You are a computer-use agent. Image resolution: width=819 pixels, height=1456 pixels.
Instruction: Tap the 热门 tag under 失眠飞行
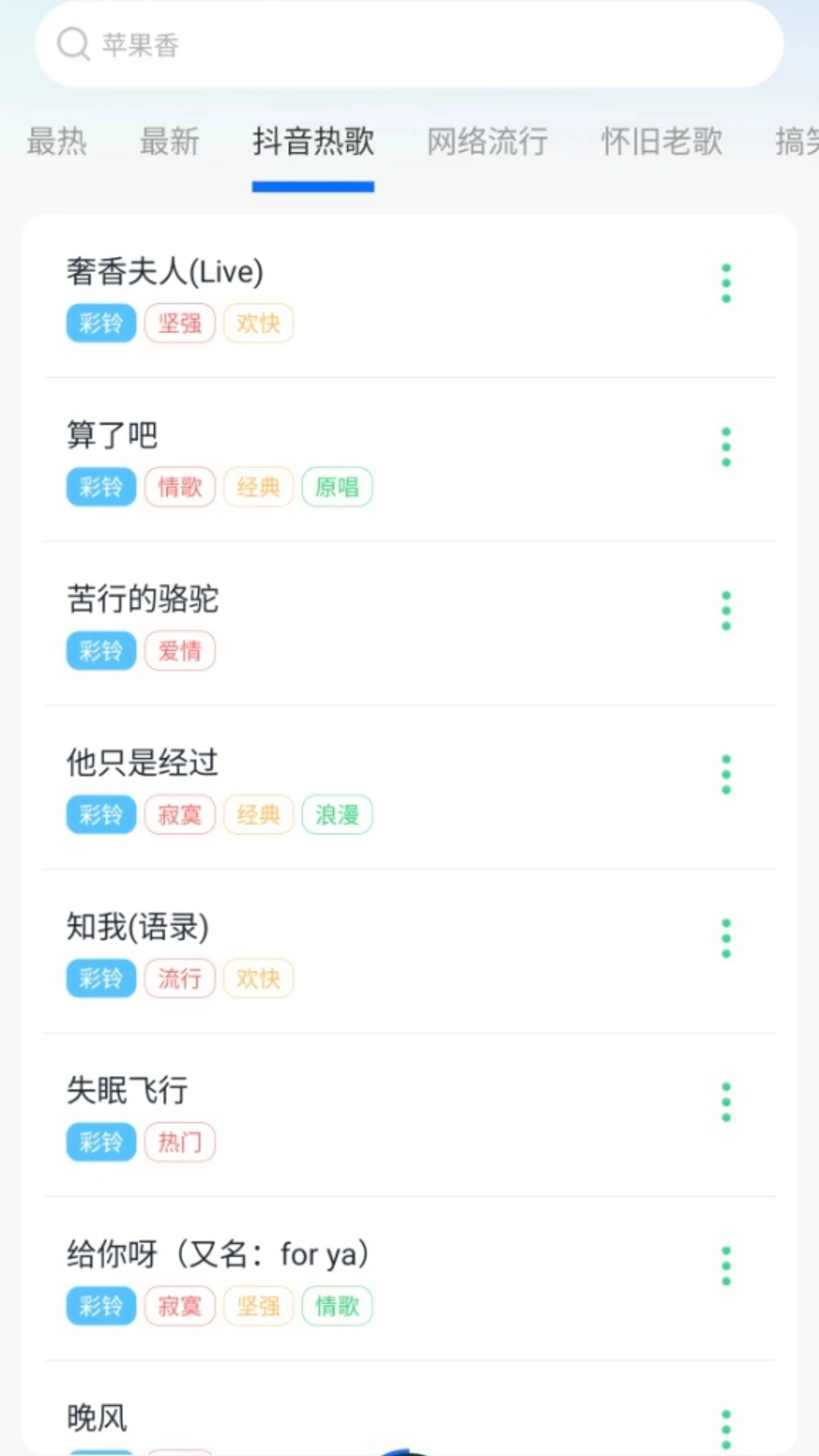point(180,1142)
